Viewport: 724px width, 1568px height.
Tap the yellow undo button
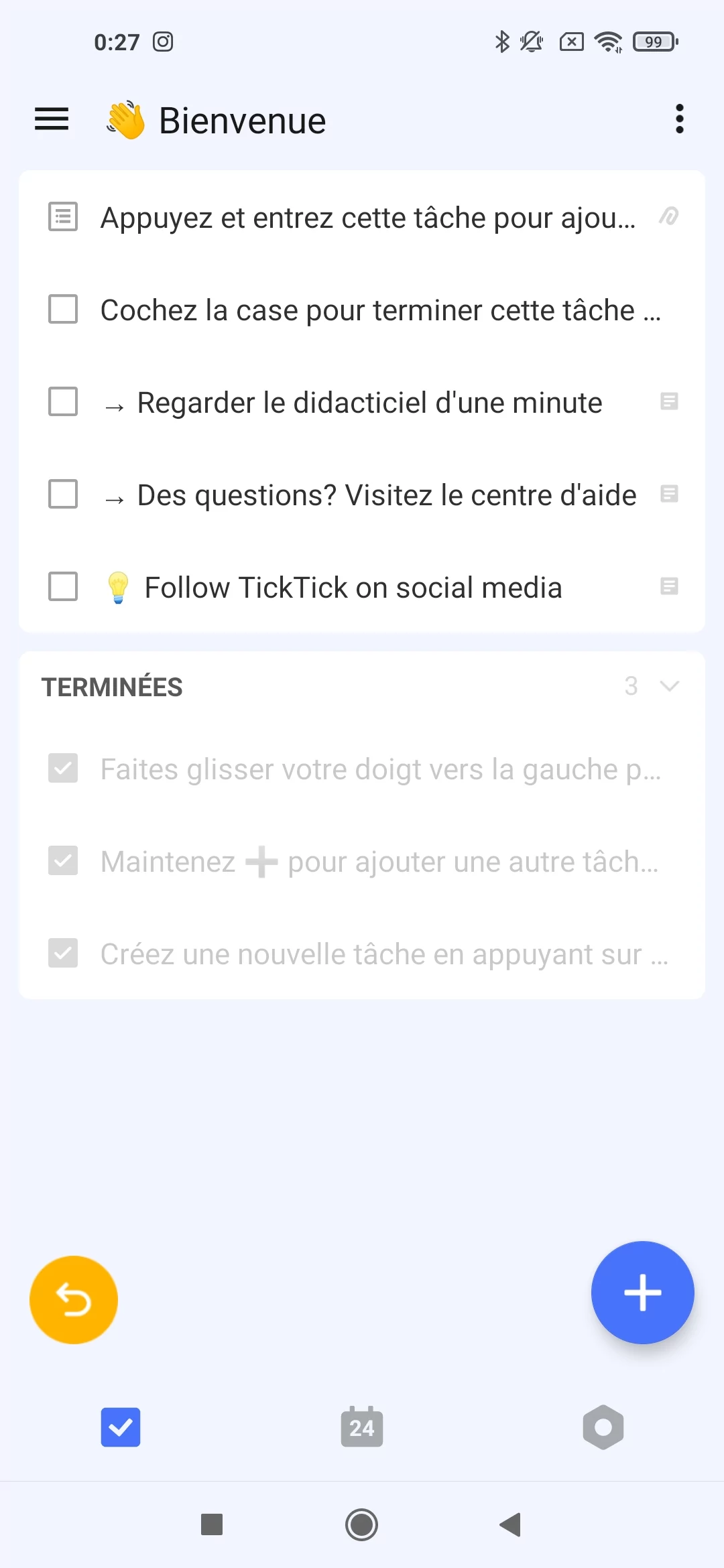click(74, 1300)
